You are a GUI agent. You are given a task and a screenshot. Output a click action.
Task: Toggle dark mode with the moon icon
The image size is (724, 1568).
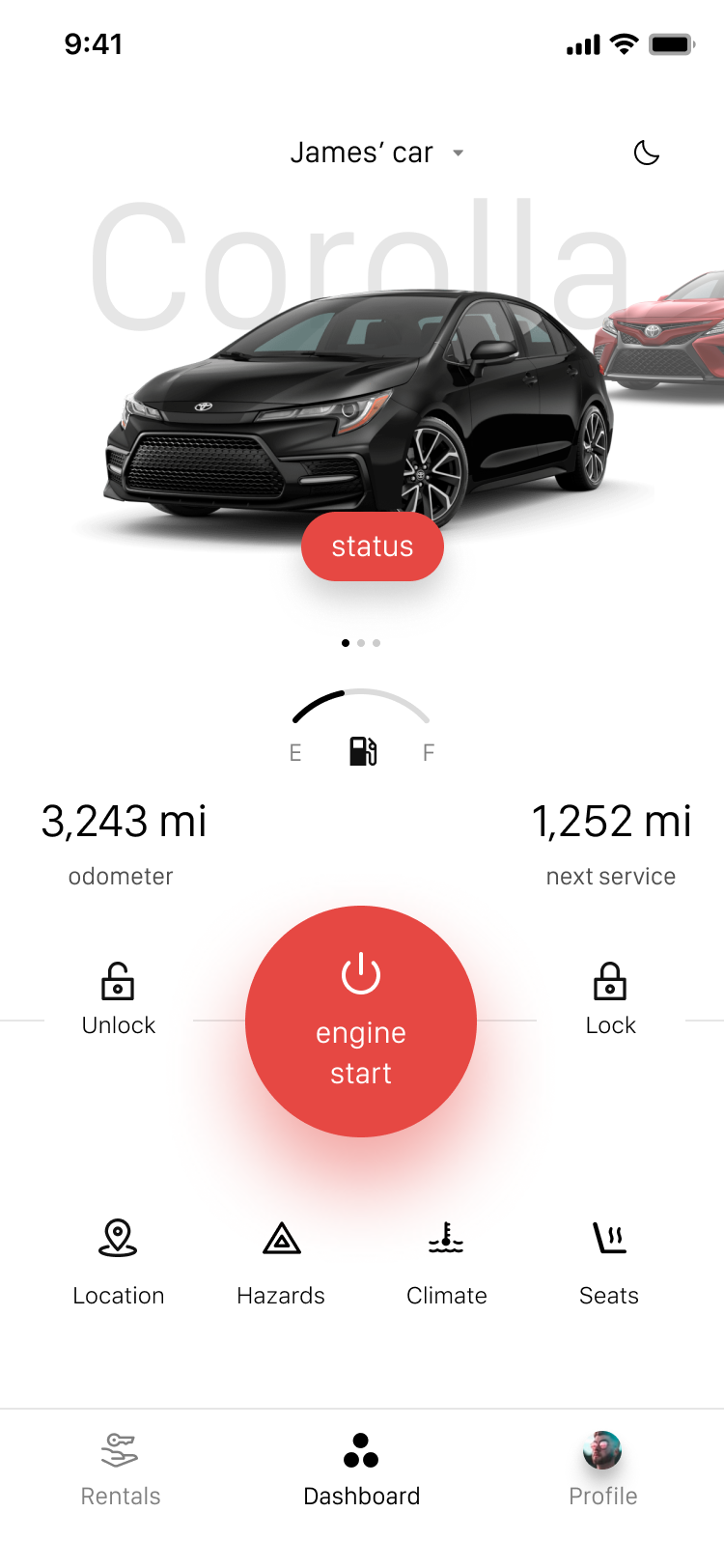point(646,153)
